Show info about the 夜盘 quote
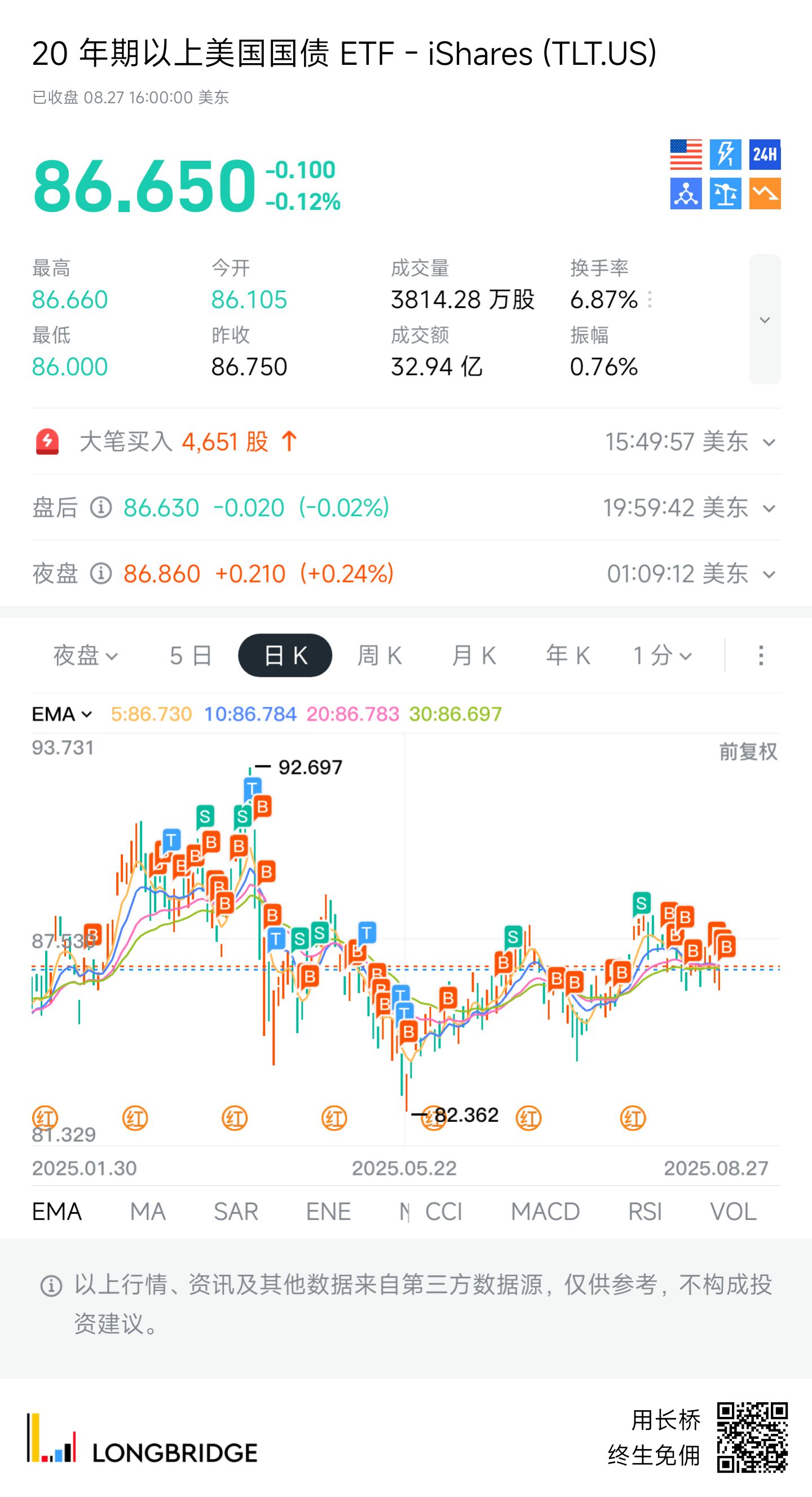Screen dimensions: 812x1497 click(100, 574)
